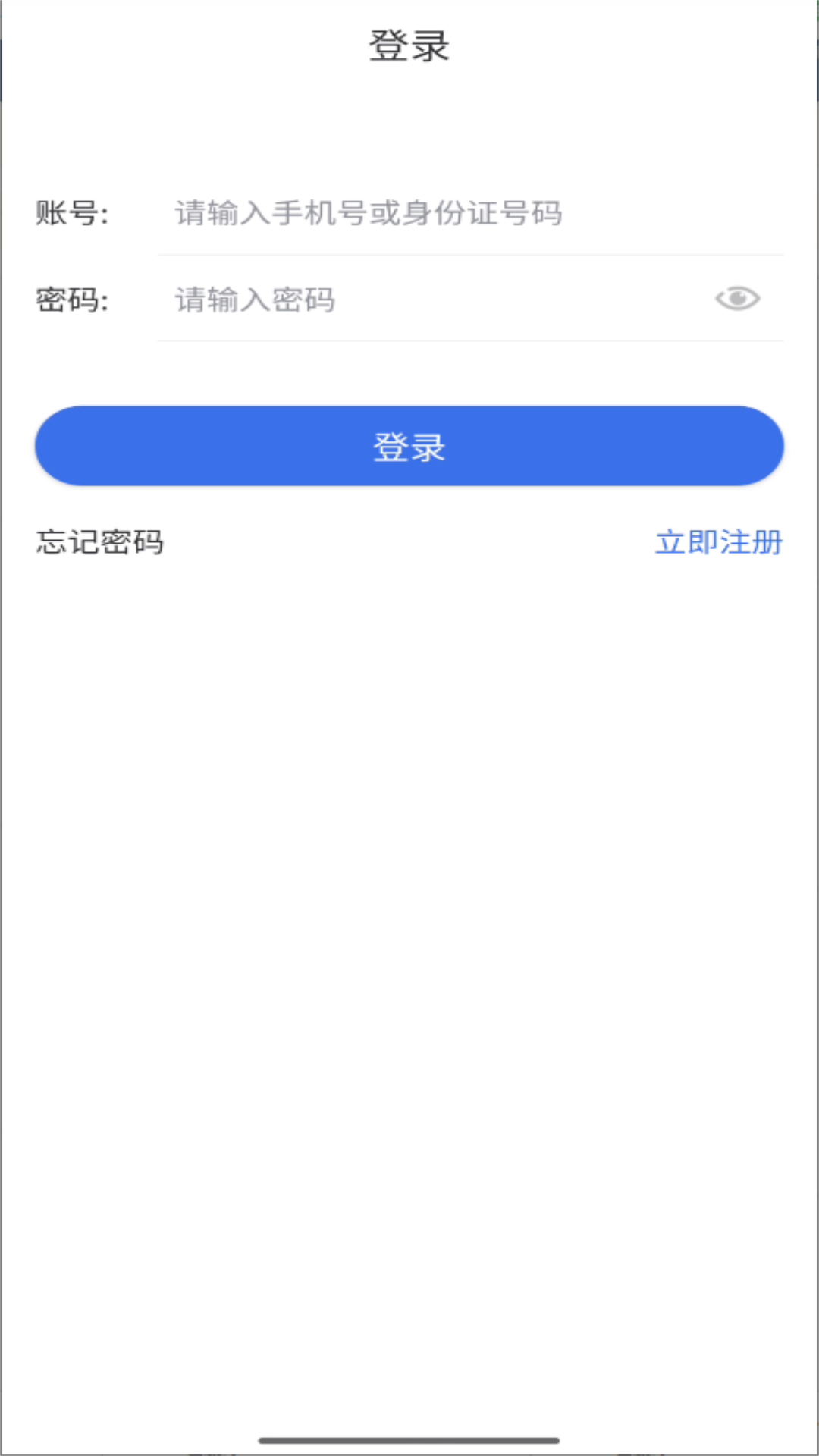
Task: Click the password field underline divider
Action: [x=469, y=343]
